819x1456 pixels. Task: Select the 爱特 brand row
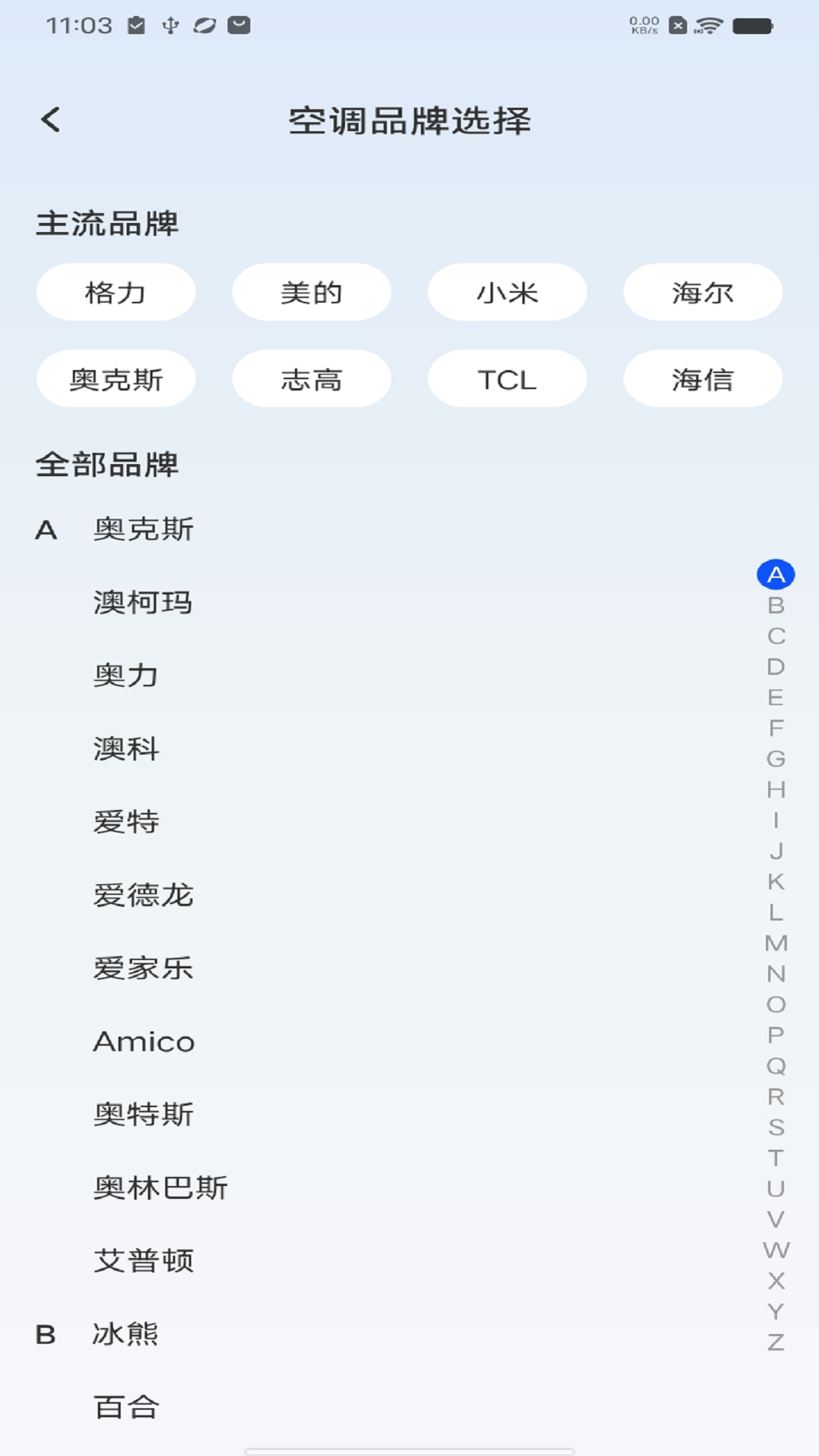pos(126,822)
